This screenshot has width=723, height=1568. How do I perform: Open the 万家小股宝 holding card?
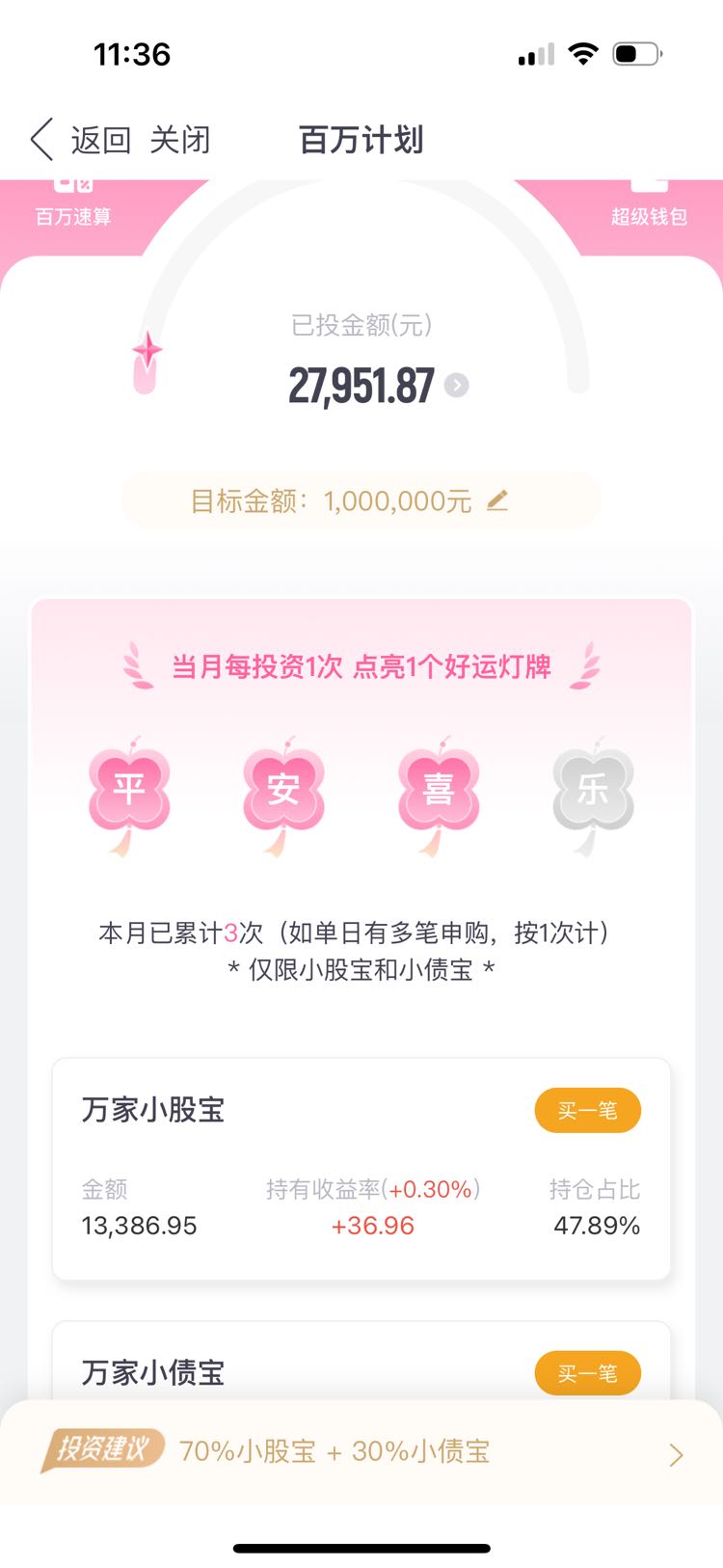tap(361, 1169)
